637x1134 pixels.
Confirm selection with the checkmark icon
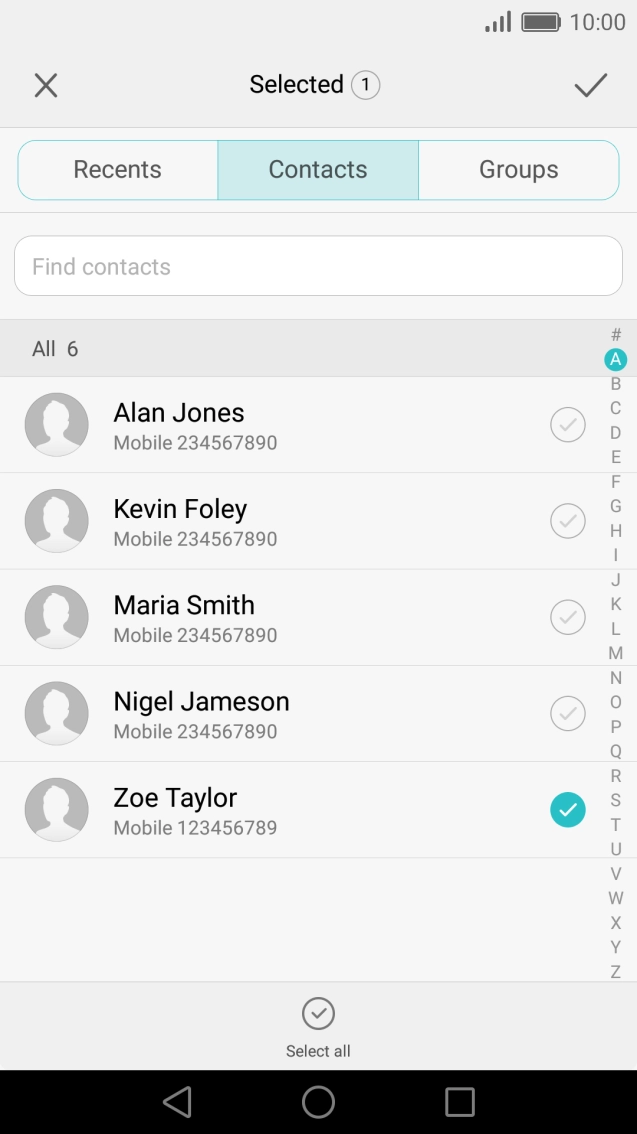click(x=590, y=85)
